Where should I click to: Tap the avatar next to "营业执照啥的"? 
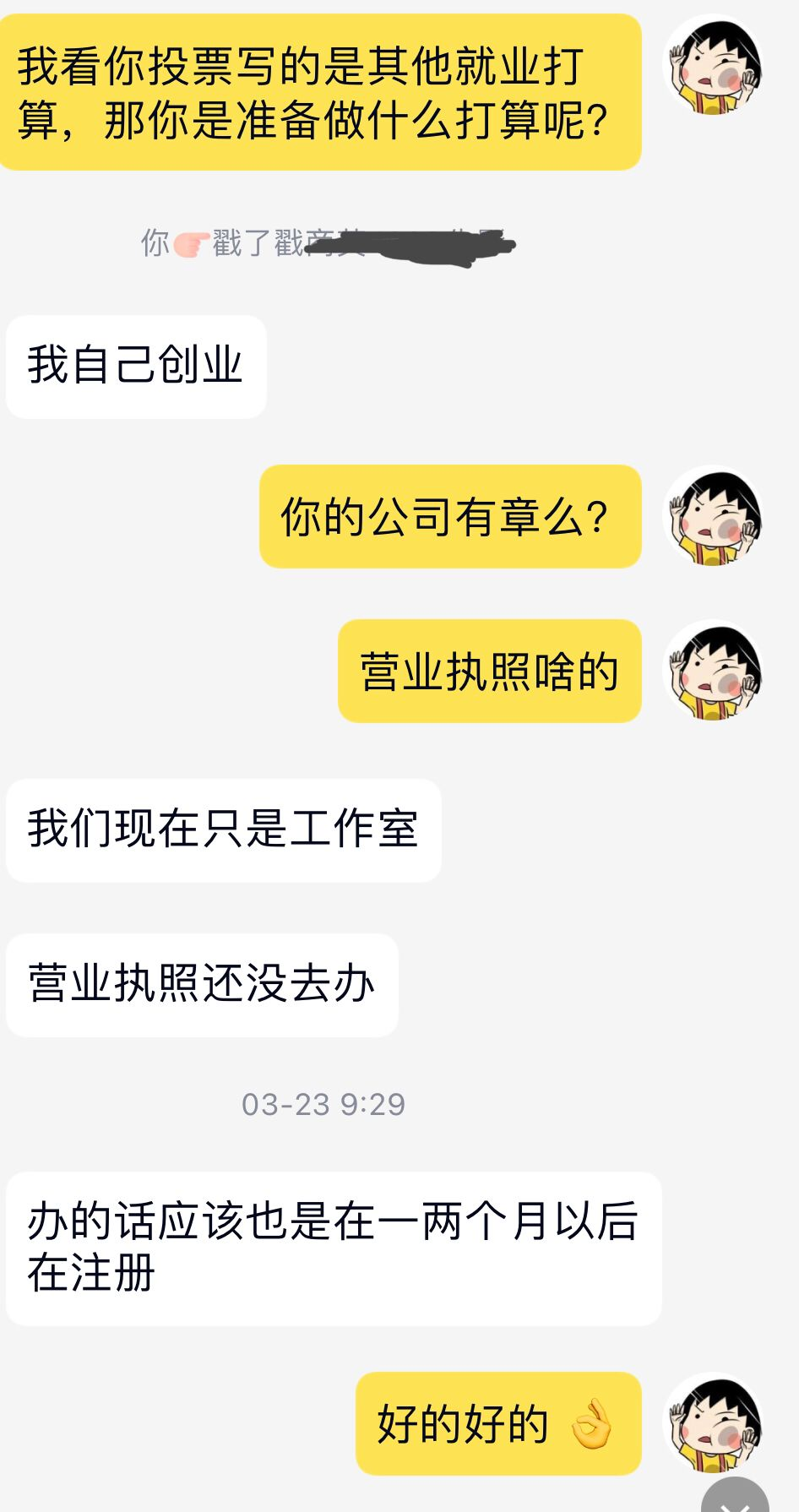coord(715,671)
